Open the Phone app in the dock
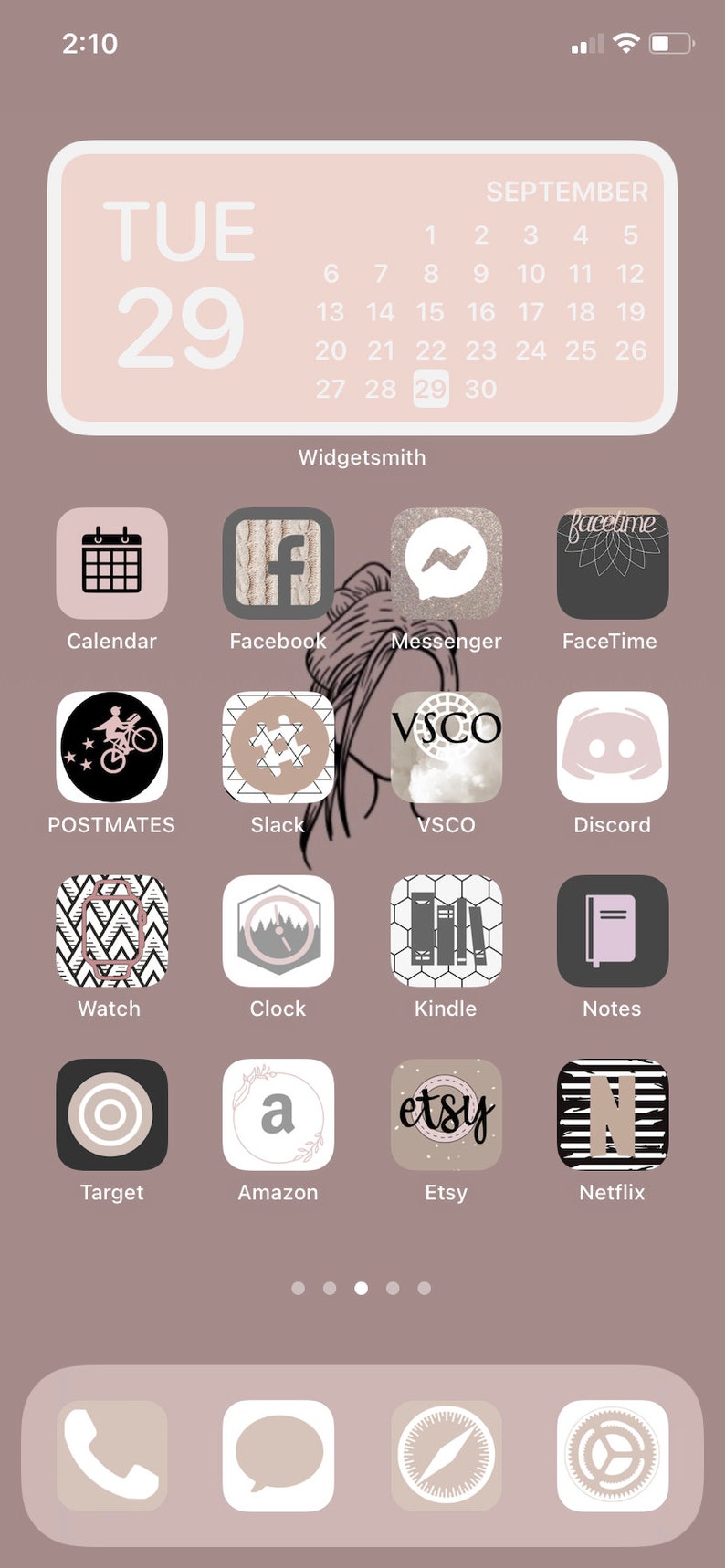Image resolution: width=725 pixels, height=1568 pixels. click(x=111, y=1456)
